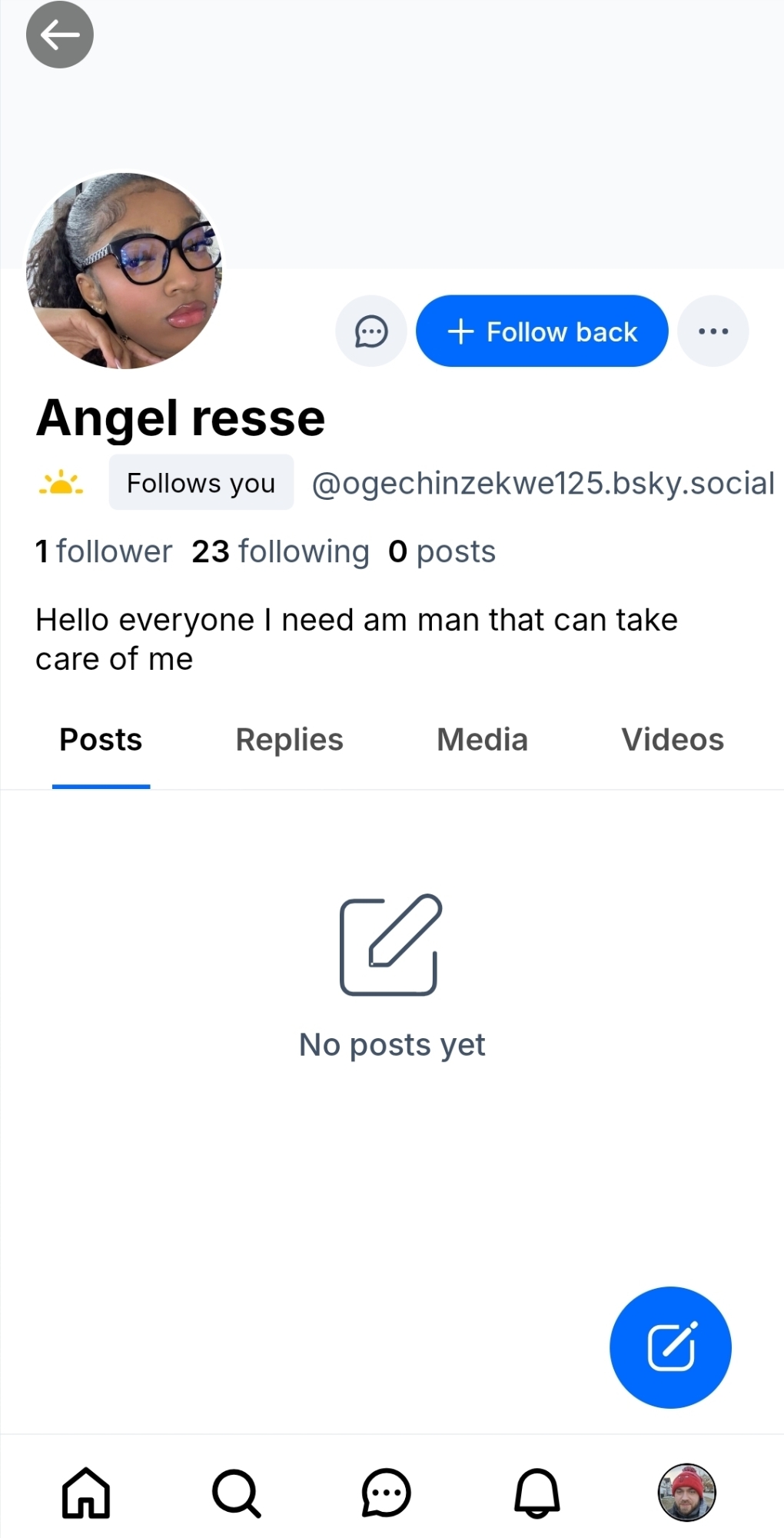Open my own profile from bottom bar
Image resolution: width=784 pixels, height=1538 pixels.
(x=686, y=1493)
